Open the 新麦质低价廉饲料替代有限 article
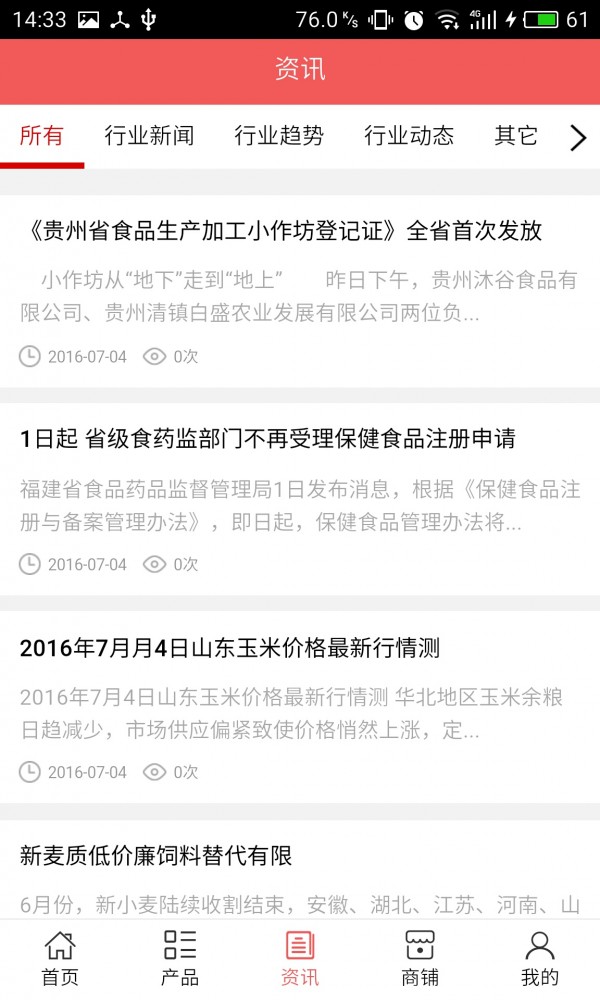Image resolution: width=600 pixels, height=1000 pixels. [x=156, y=856]
